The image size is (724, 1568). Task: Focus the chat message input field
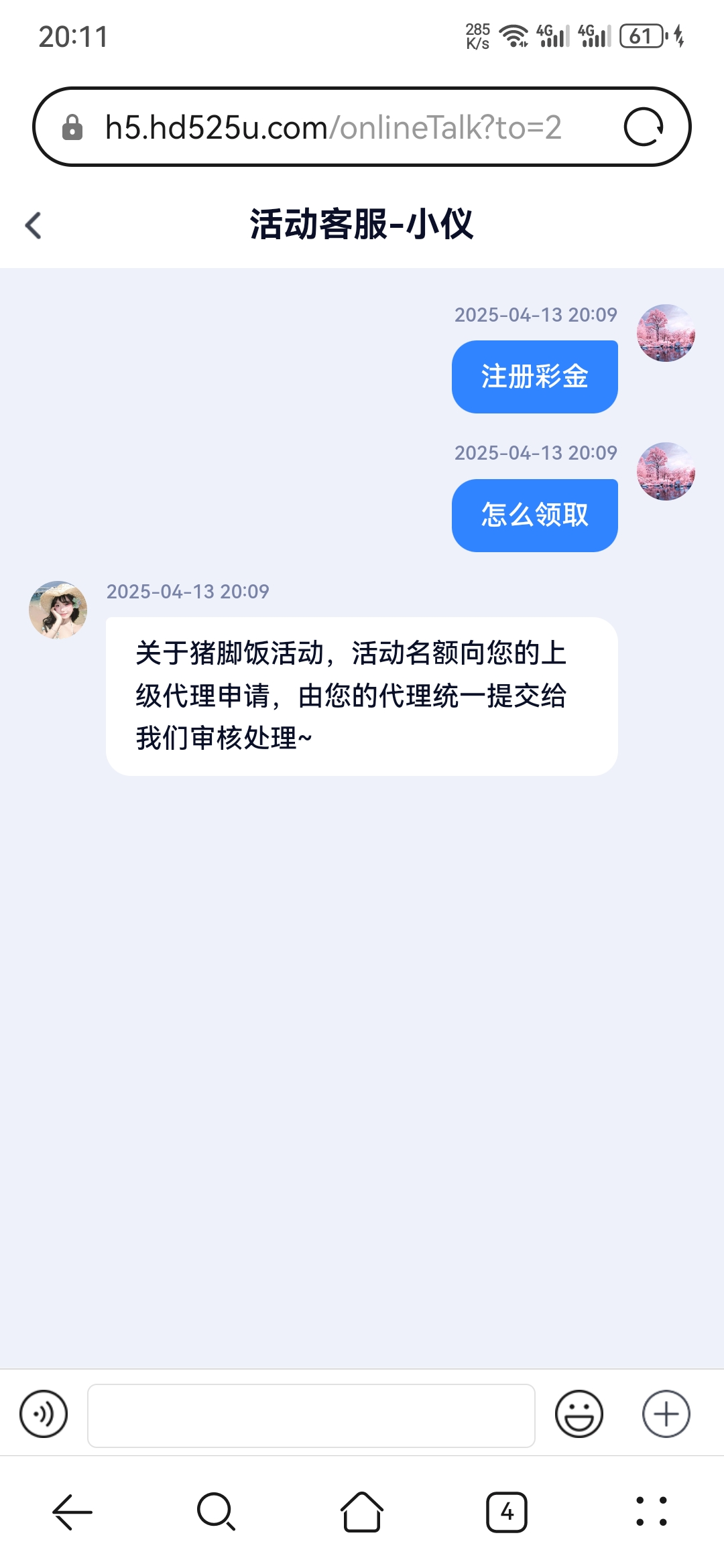(x=311, y=1415)
